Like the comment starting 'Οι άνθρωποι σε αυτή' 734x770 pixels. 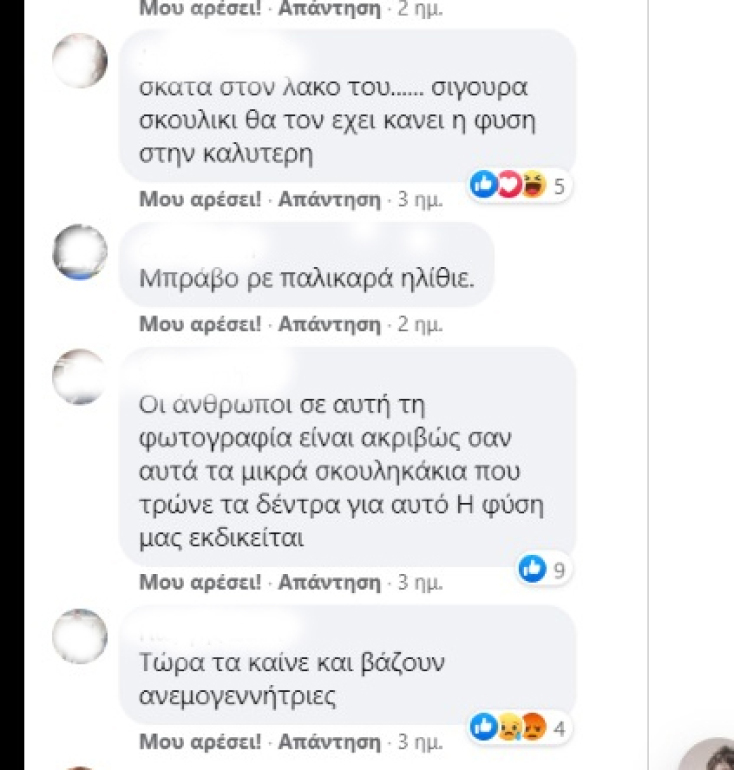point(199,582)
